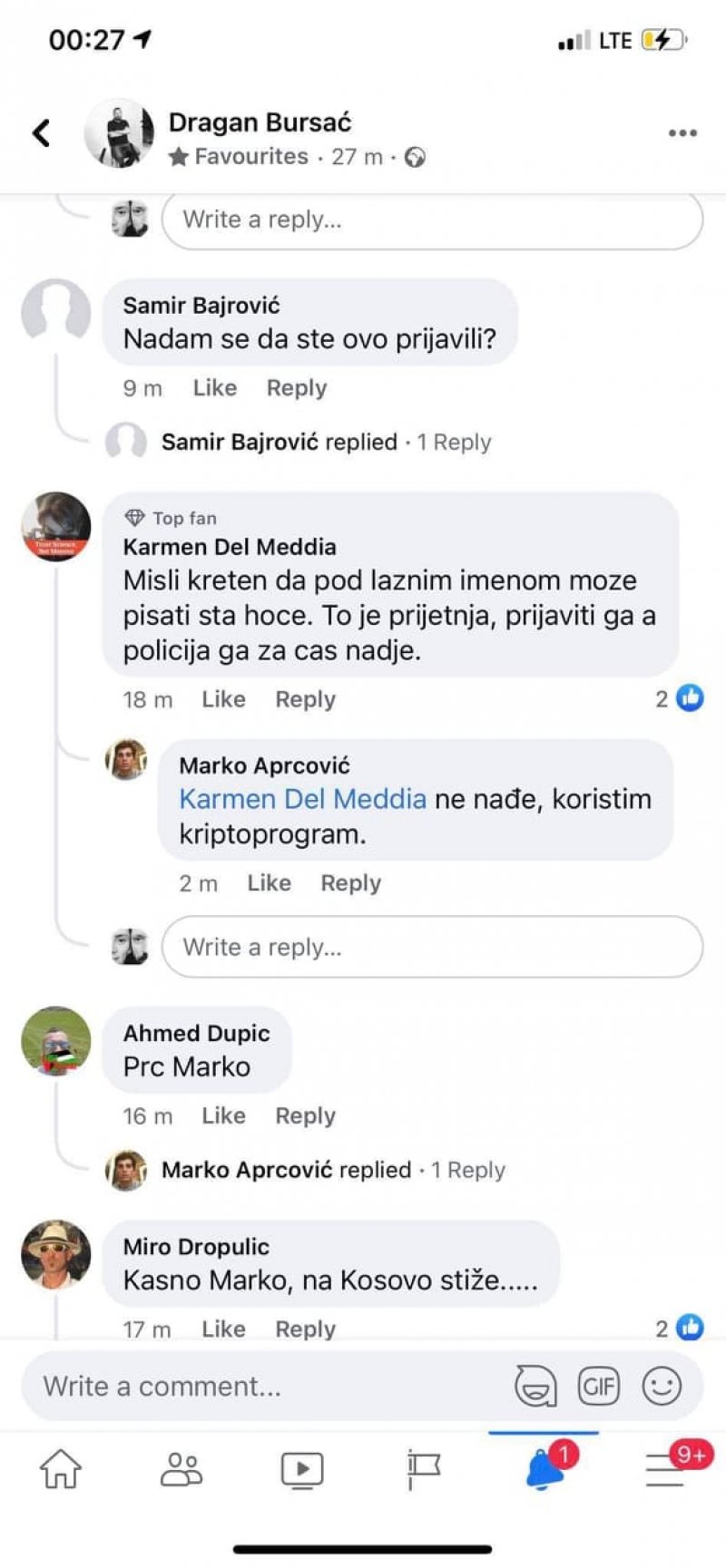
Task: Tap reply field under Marko Aprcović's reply
Action: (x=431, y=948)
